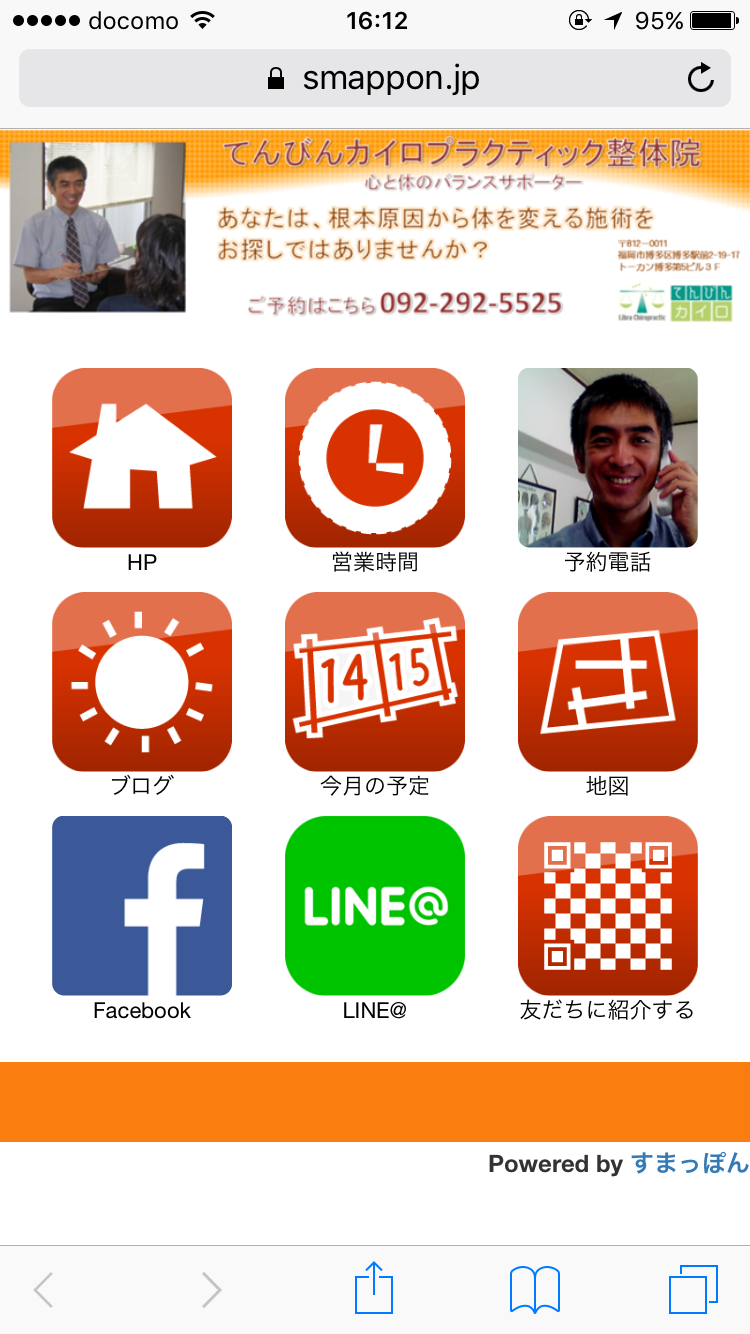Open Safari's share sheet

374,1288
